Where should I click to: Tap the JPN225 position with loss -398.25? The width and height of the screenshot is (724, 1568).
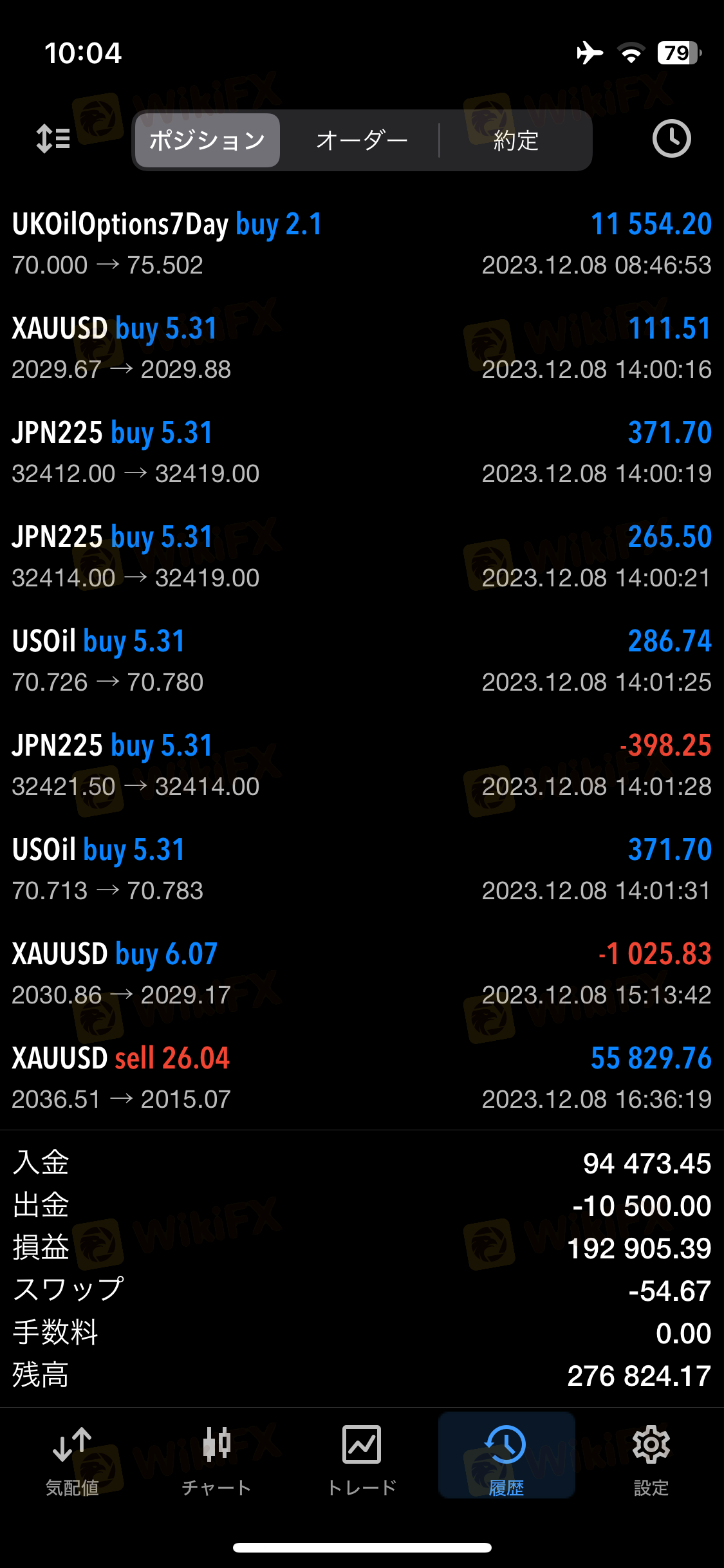[362, 765]
